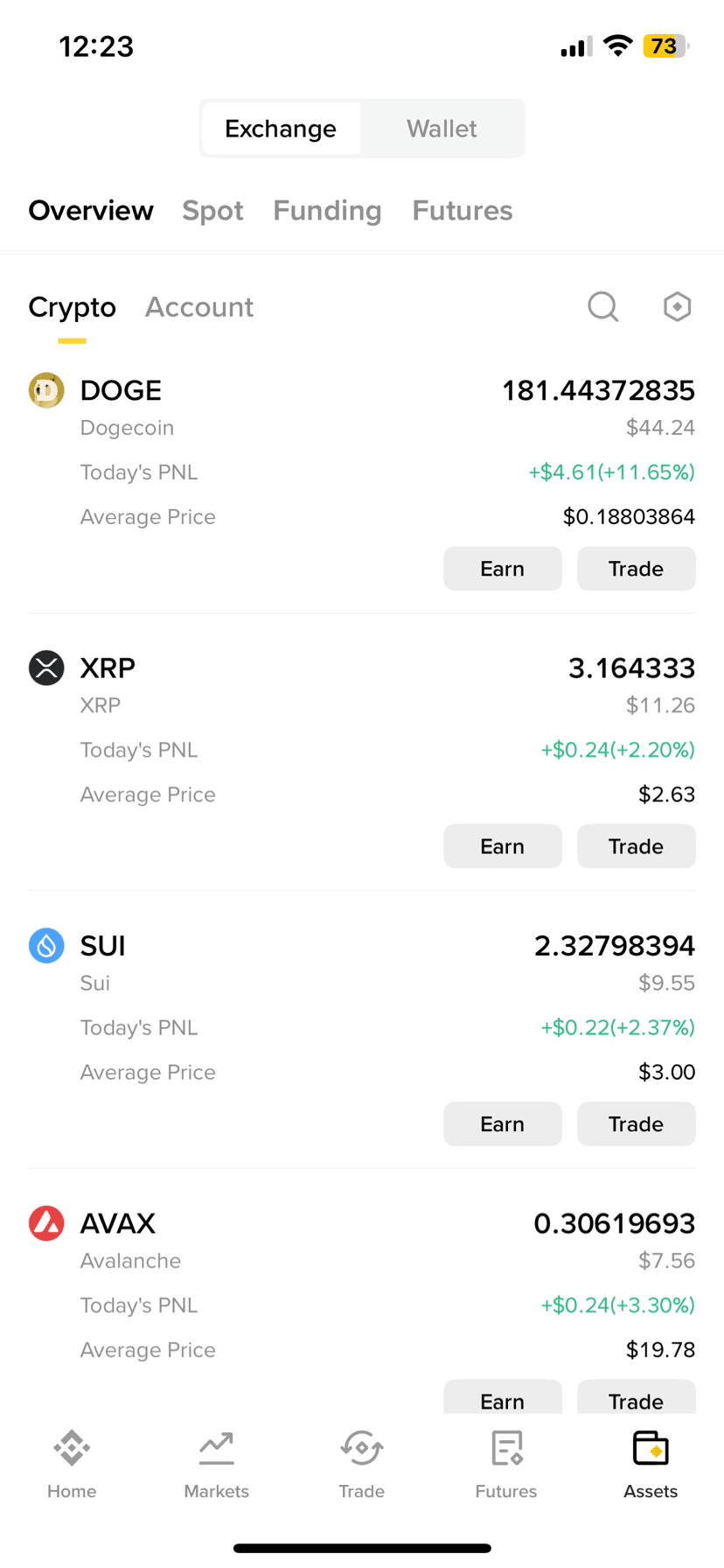Tap Earn for AVAX

pyautogui.click(x=503, y=1398)
